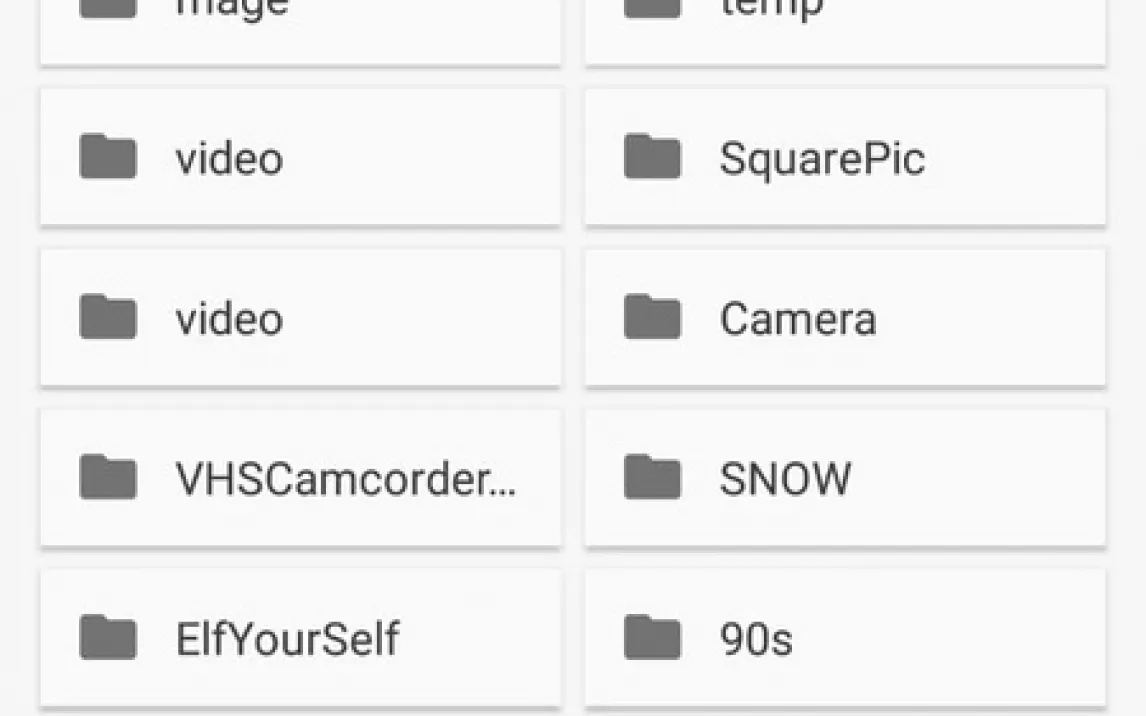The width and height of the screenshot is (1146, 716).
Task: Open the VHSCamcorder folder
Action: [300, 478]
